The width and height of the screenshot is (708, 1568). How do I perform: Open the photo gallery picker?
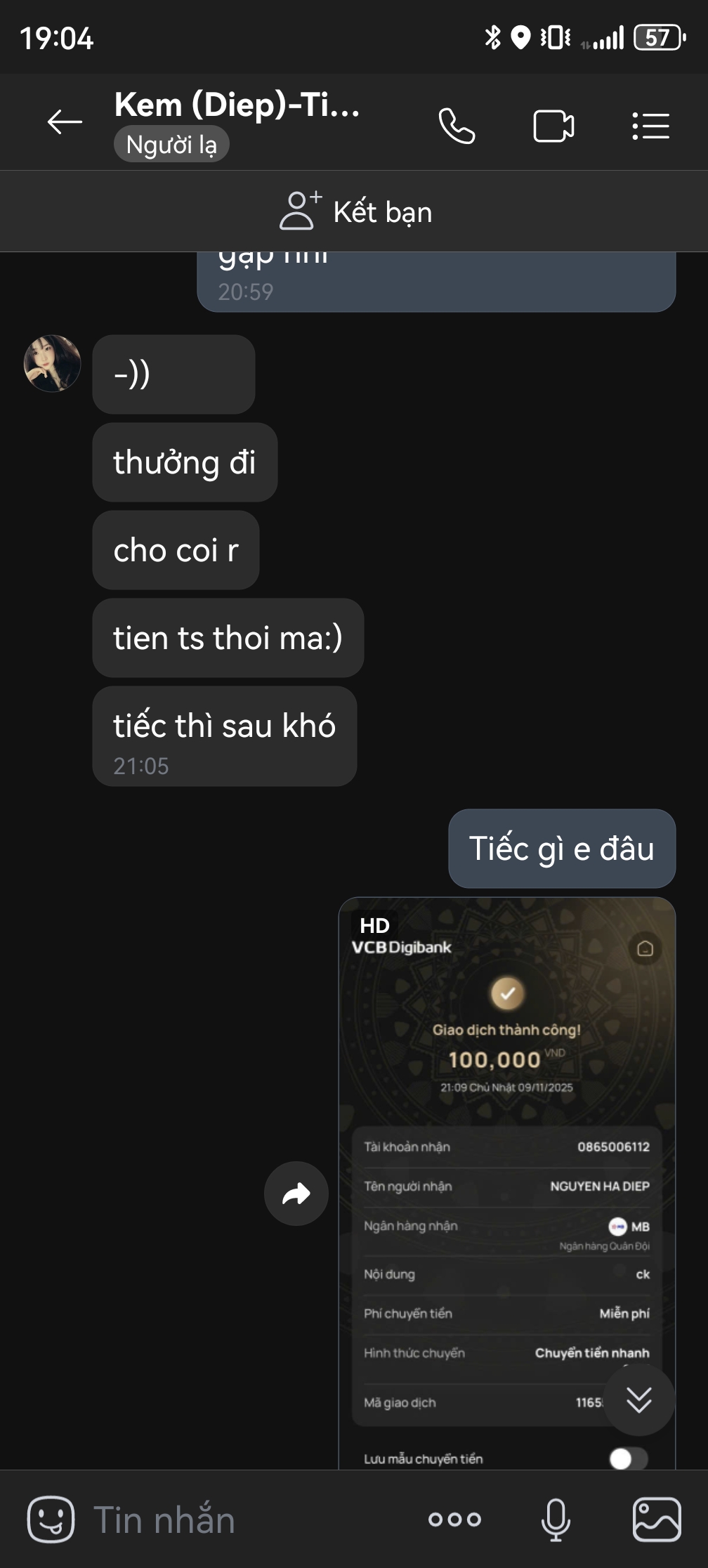coord(657,1520)
